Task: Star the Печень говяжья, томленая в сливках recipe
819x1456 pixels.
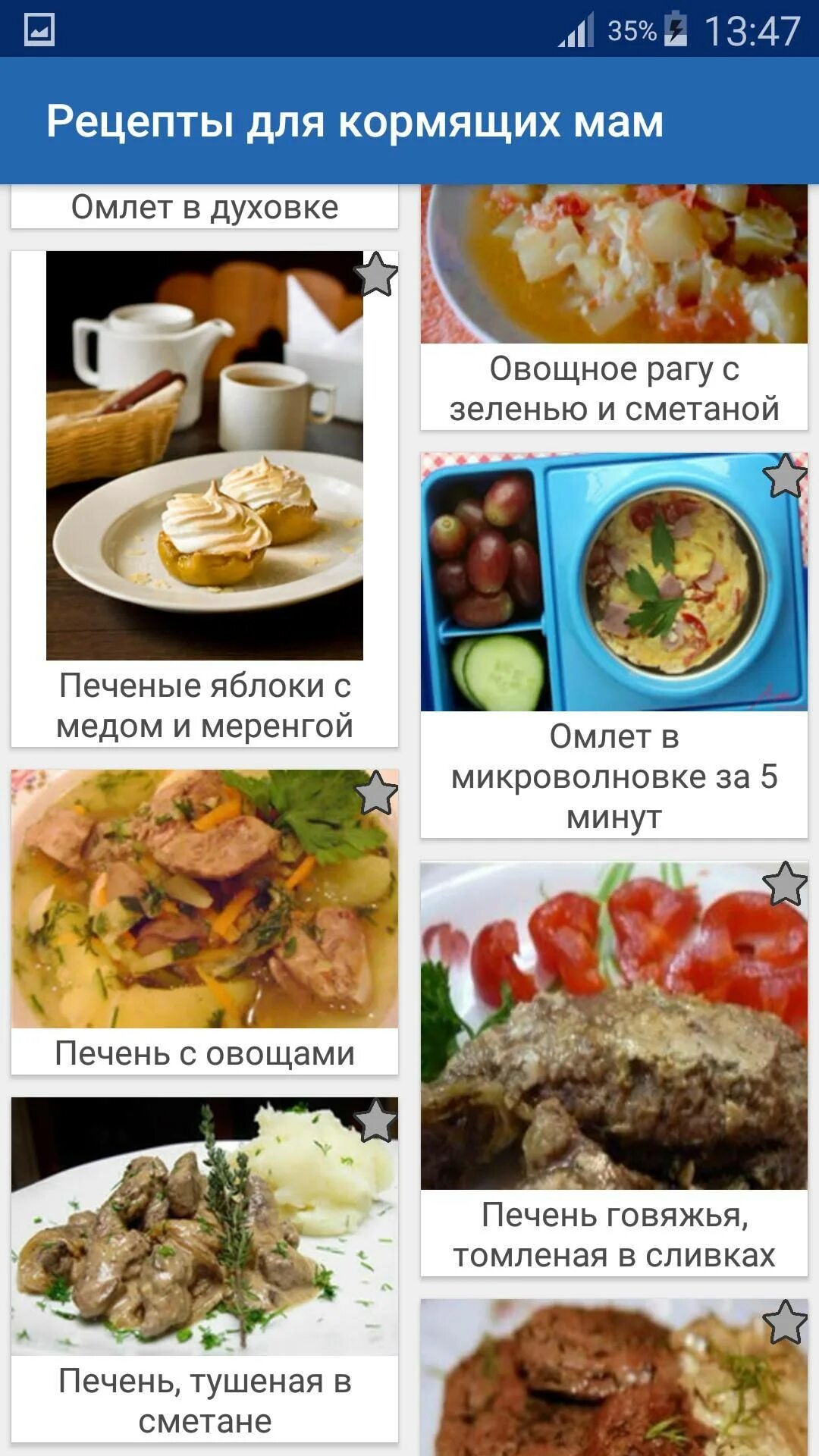Action: click(x=784, y=883)
